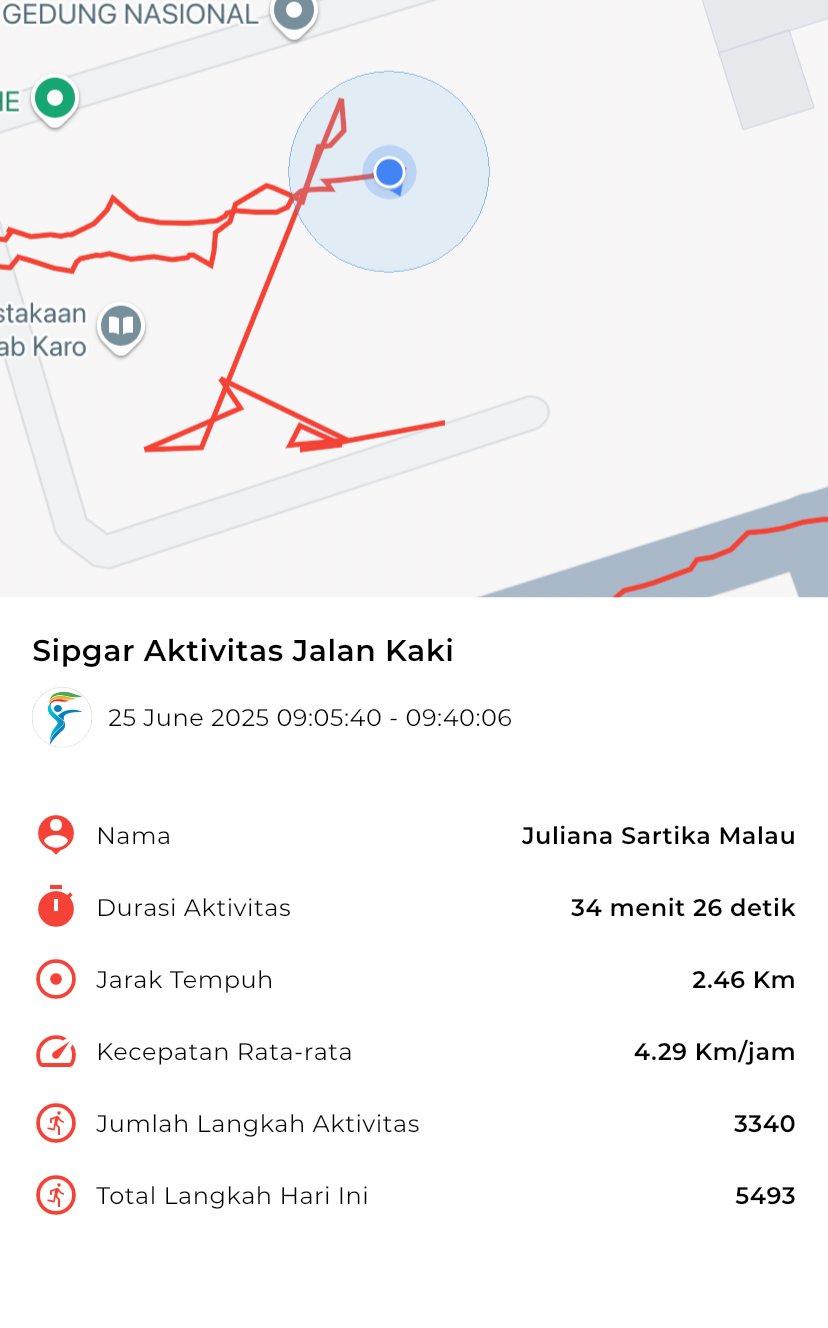This screenshot has width=828, height=1328.
Task: Open the library marker near Kab Karo
Action: (121, 327)
